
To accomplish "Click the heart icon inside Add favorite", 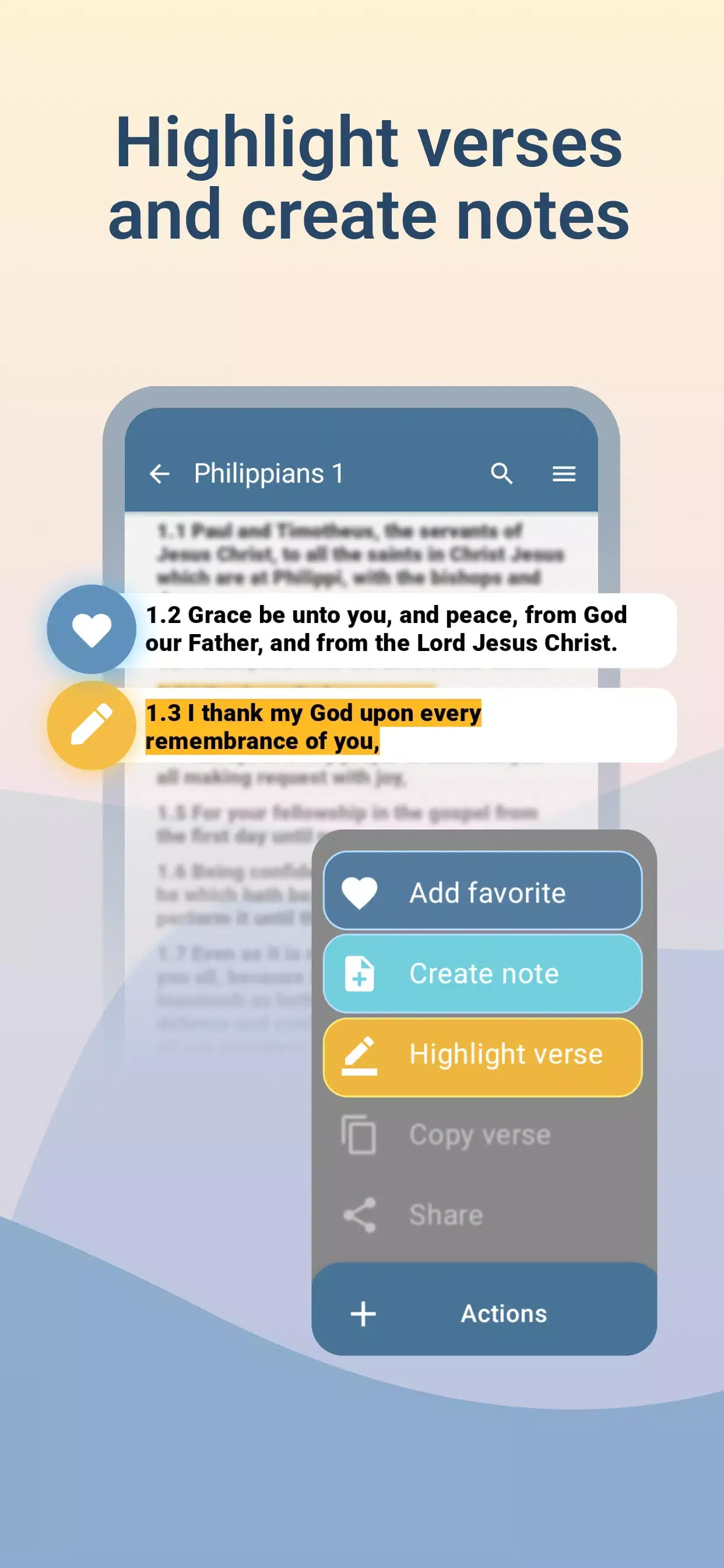I will tap(360, 891).
